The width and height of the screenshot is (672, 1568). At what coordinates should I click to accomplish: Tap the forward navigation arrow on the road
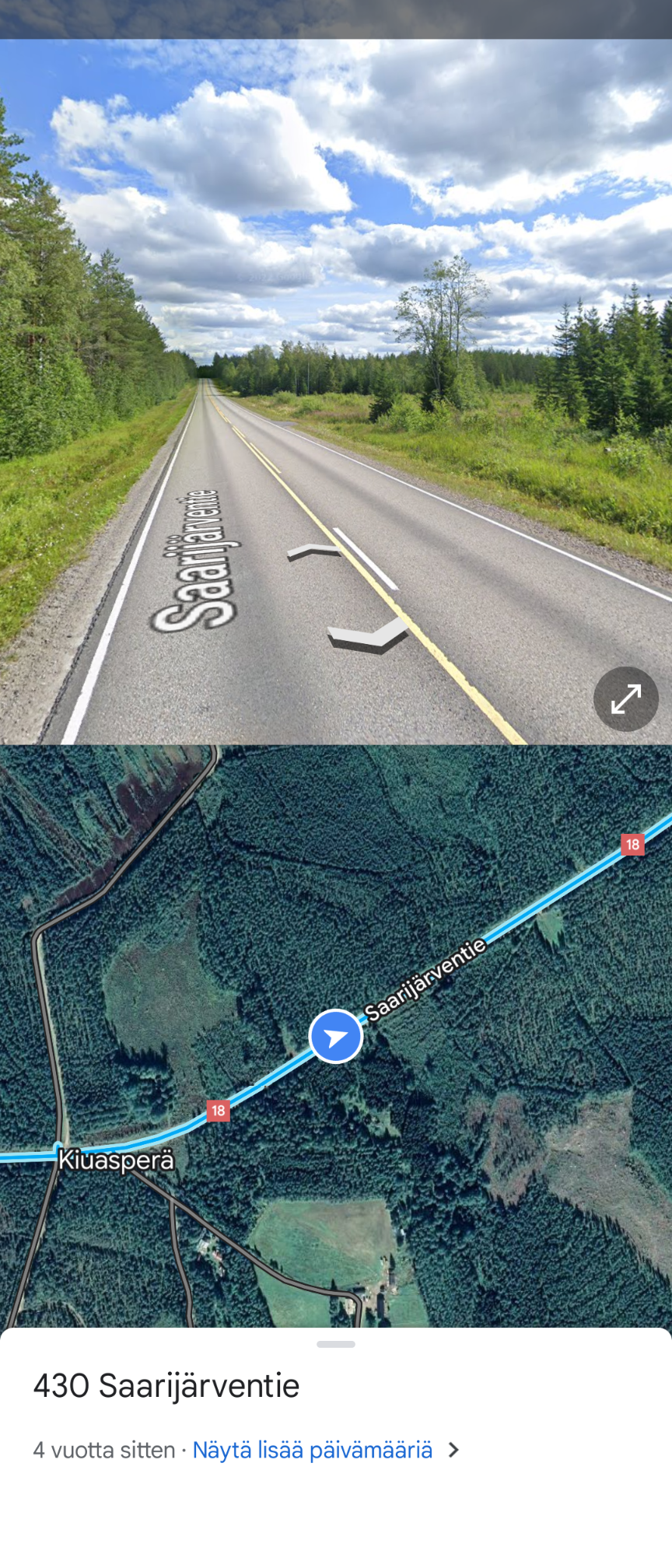pos(314,551)
